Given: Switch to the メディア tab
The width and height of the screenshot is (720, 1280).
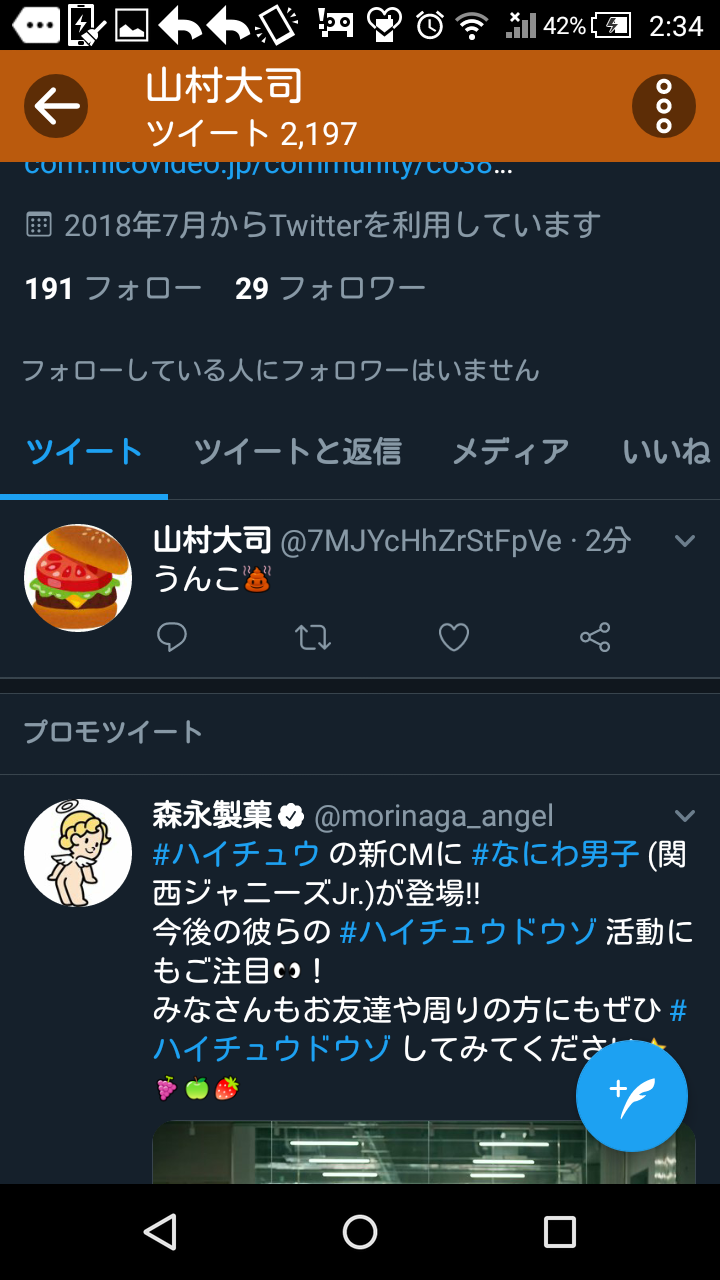Looking at the screenshot, I should (x=511, y=452).
